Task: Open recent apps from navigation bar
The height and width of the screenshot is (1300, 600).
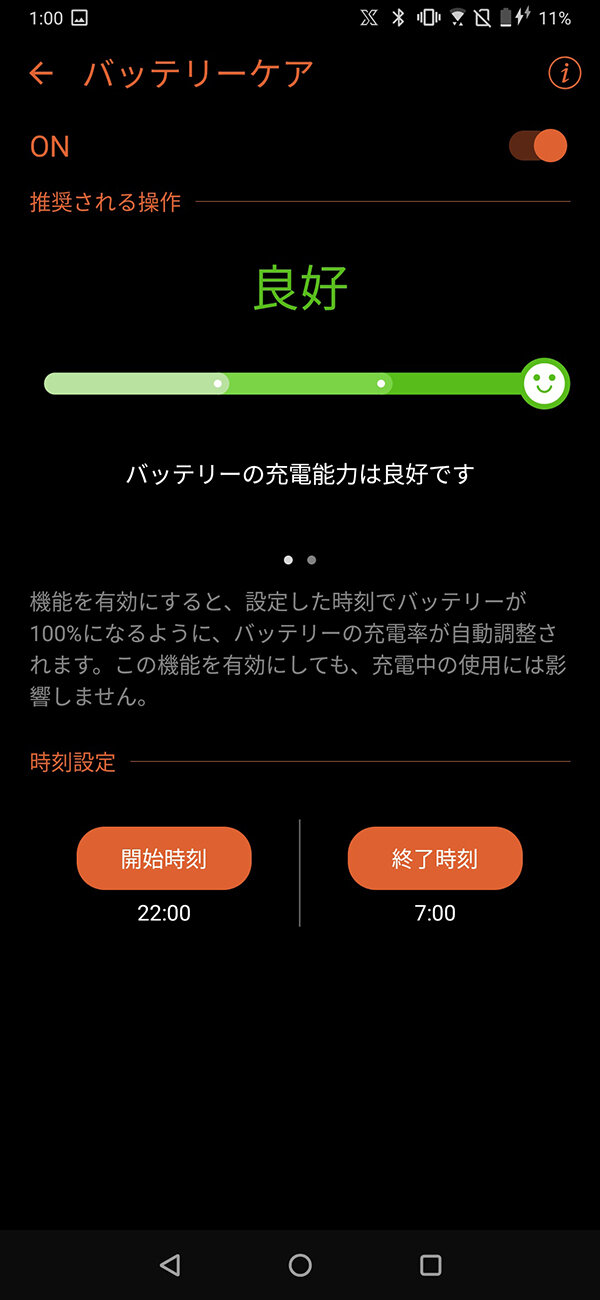Action: (430, 1265)
